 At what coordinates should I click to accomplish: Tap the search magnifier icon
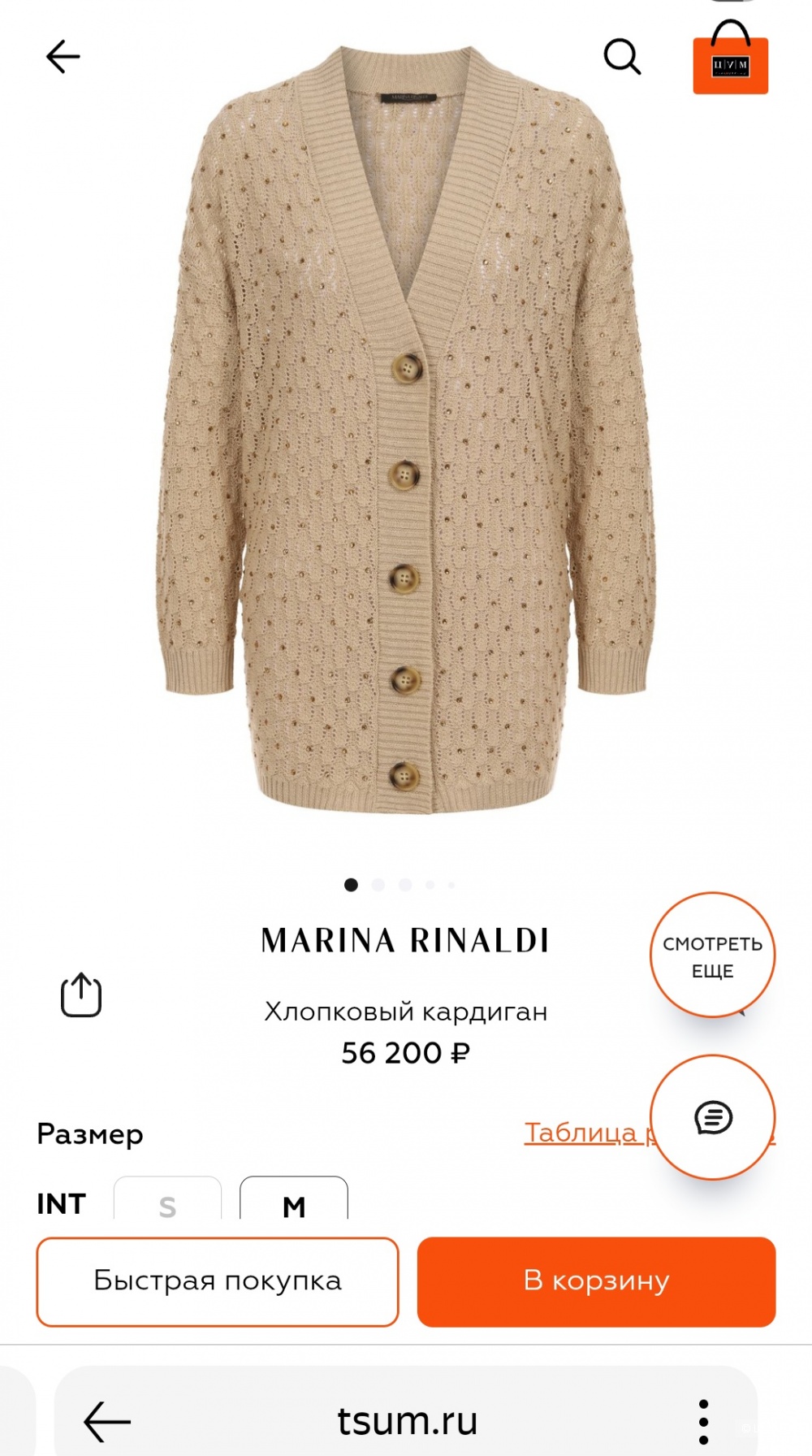click(x=622, y=56)
